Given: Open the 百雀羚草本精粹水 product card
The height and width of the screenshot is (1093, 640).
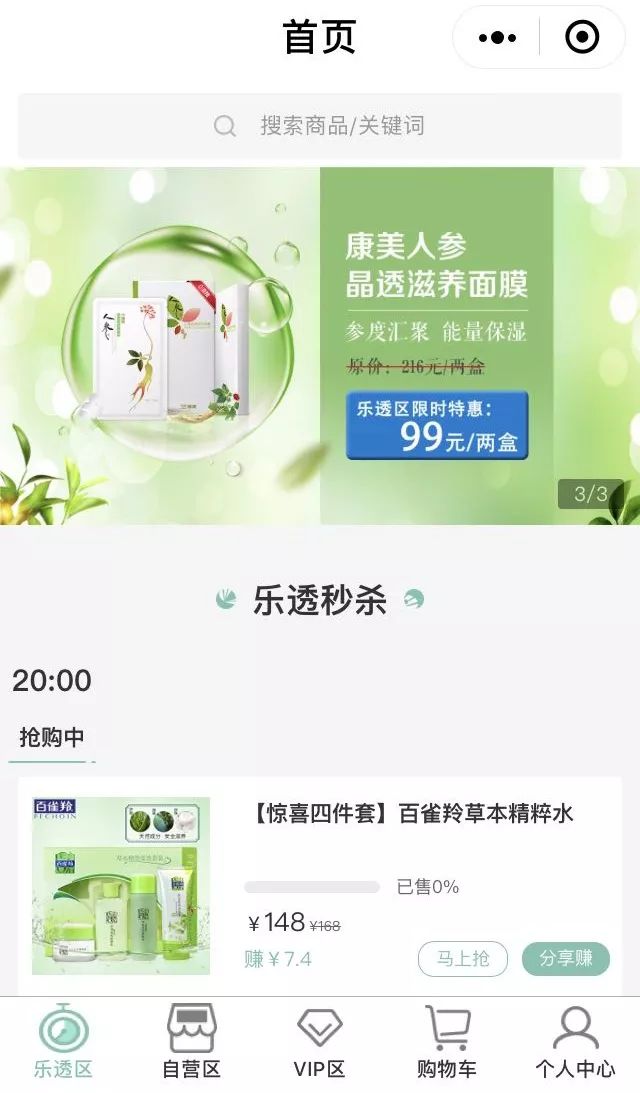Looking at the screenshot, I should [410, 812].
